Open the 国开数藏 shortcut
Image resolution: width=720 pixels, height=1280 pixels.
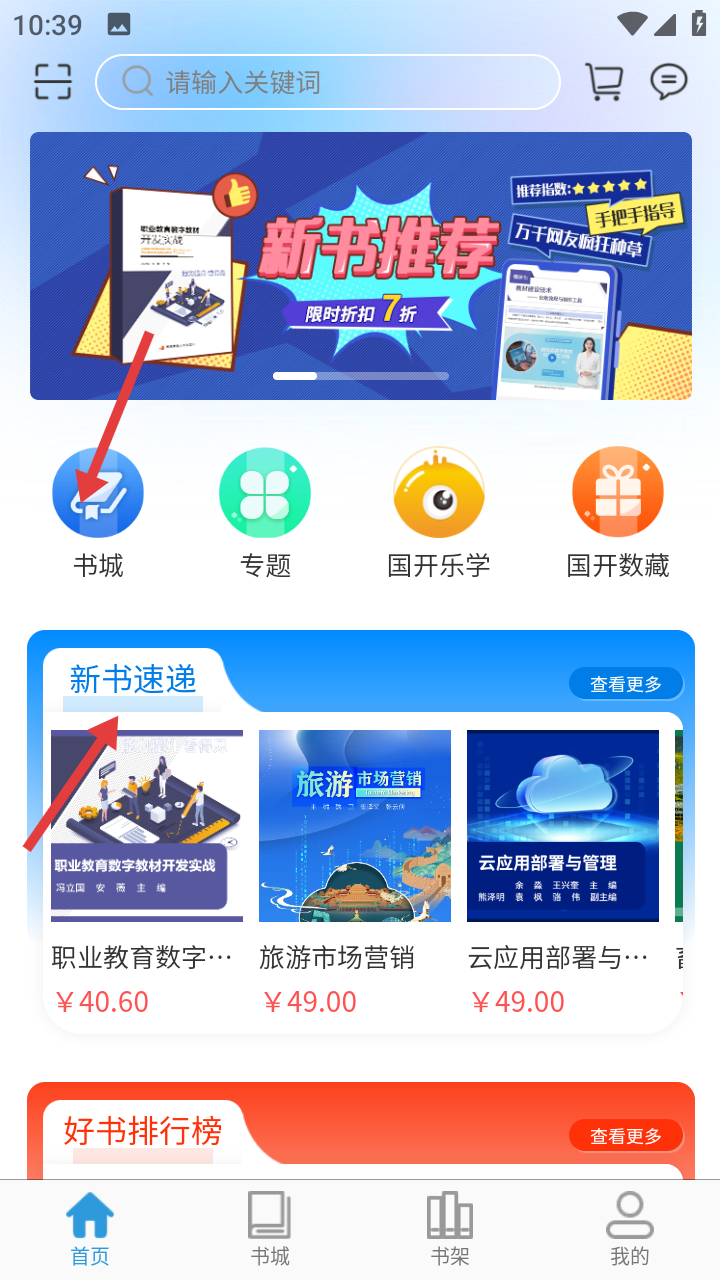pos(617,512)
